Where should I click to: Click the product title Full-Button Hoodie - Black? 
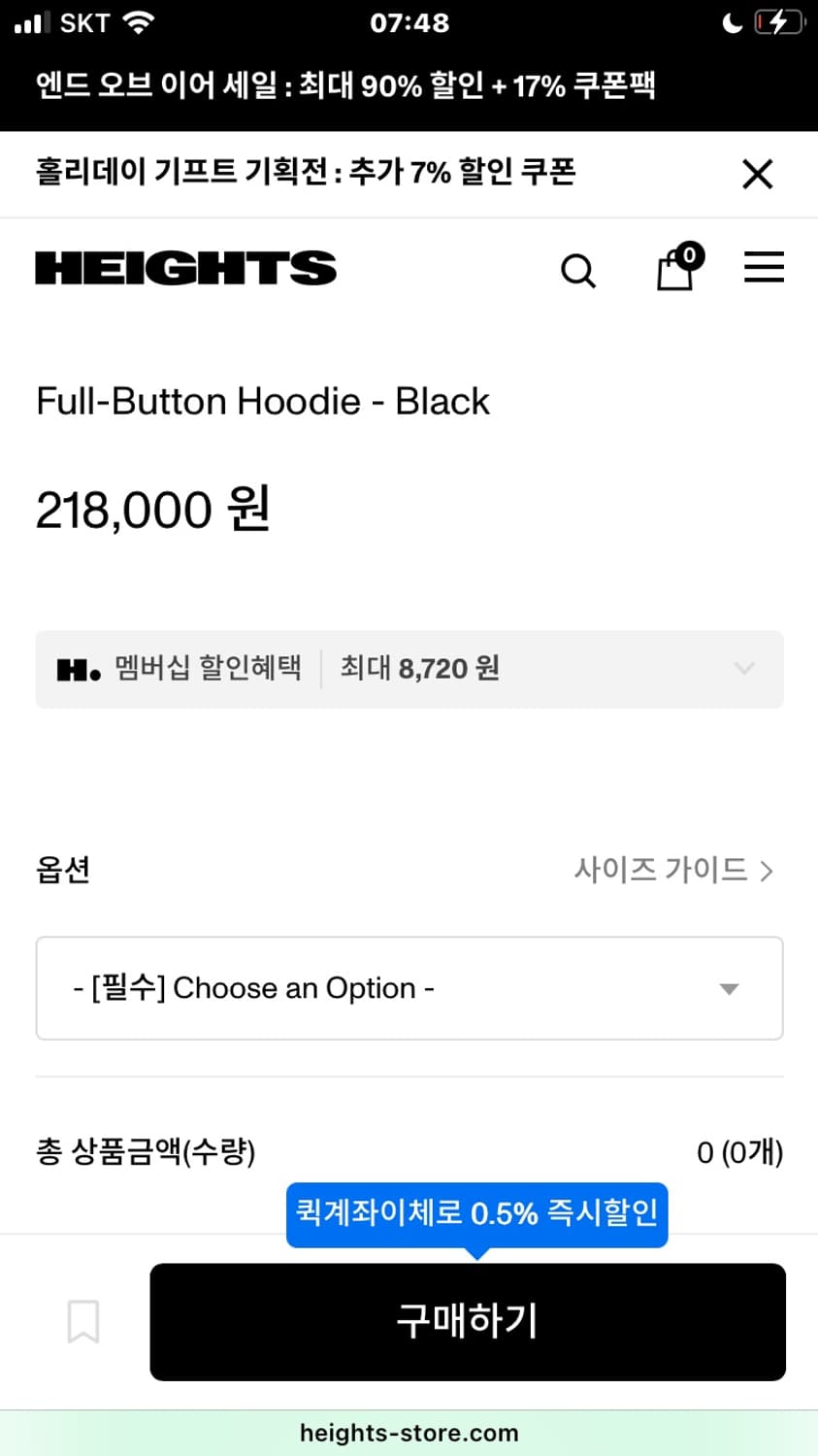pos(262,401)
